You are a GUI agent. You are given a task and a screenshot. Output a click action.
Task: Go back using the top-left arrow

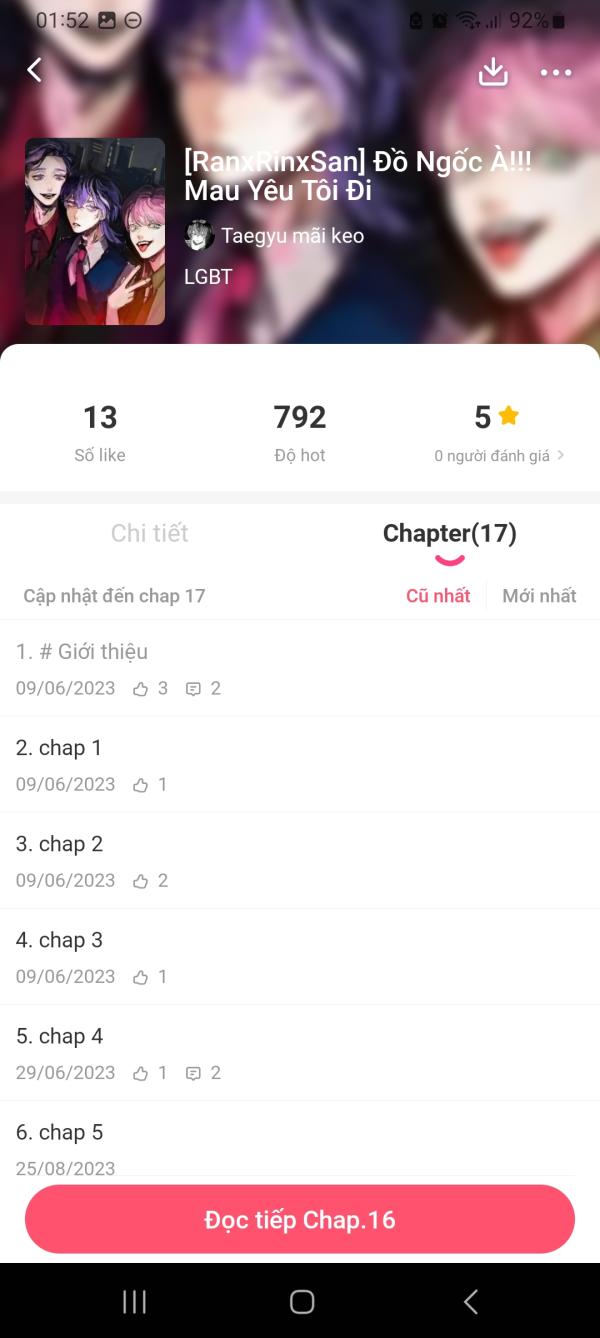point(35,70)
